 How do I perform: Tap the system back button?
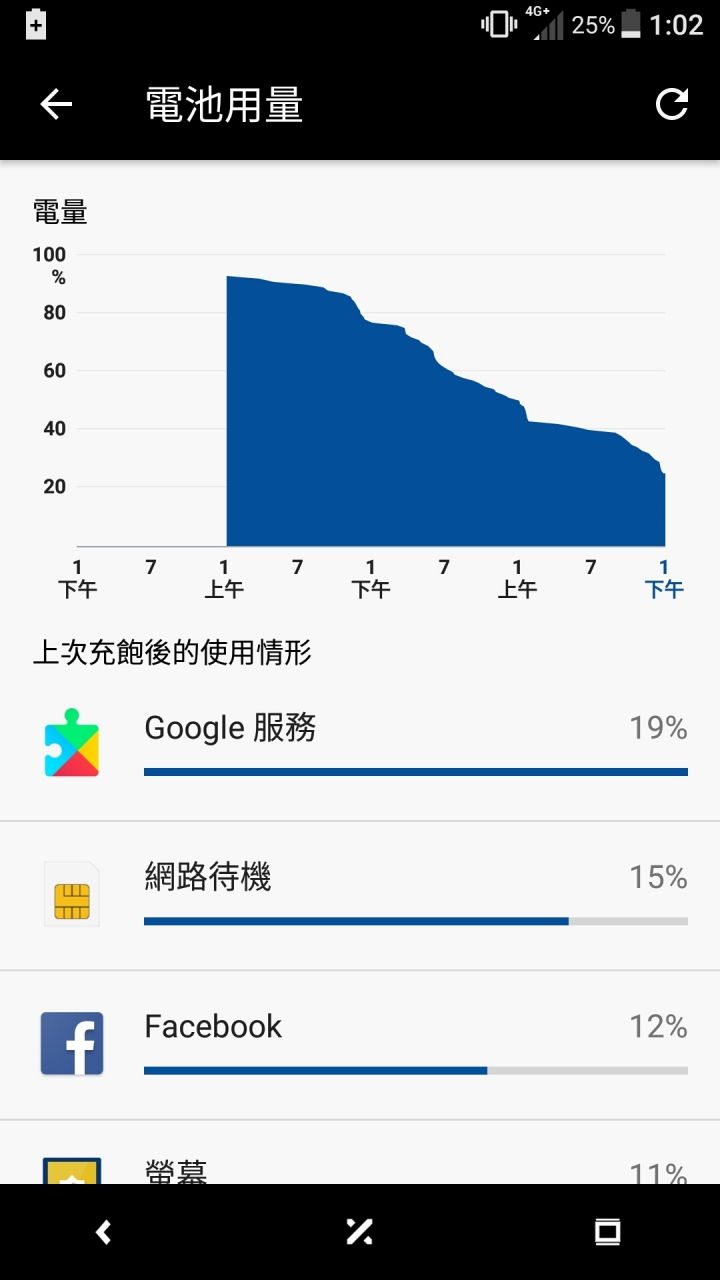coord(103,1232)
